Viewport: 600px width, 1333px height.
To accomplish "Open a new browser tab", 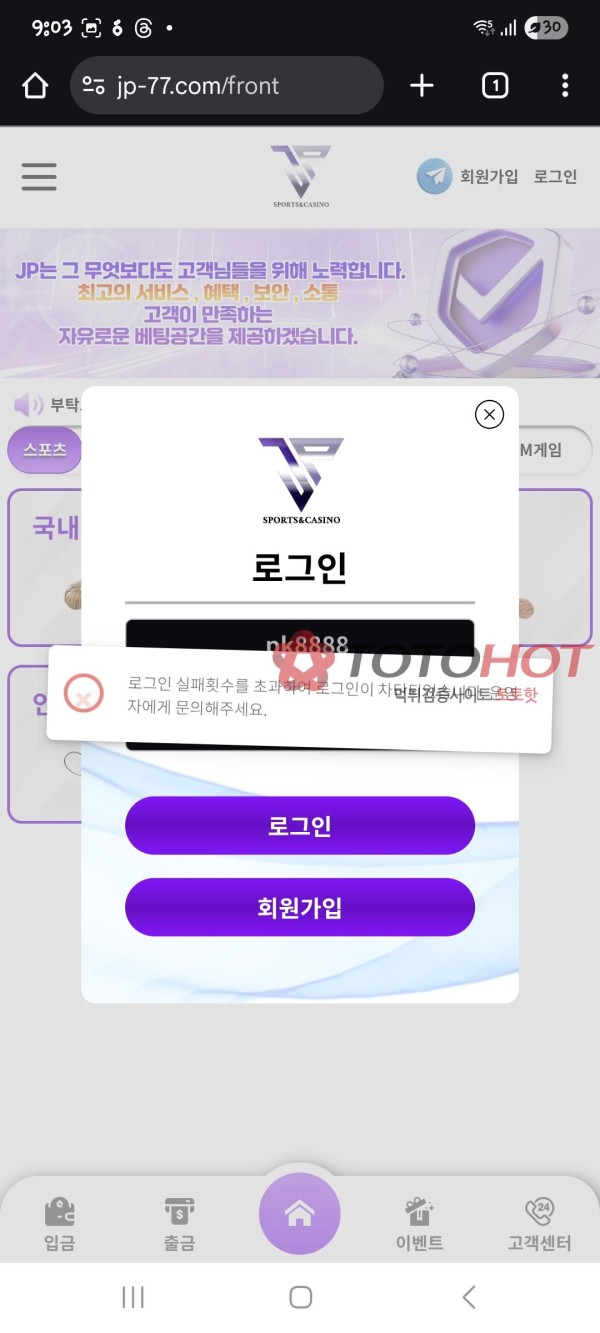I will (422, 86).
